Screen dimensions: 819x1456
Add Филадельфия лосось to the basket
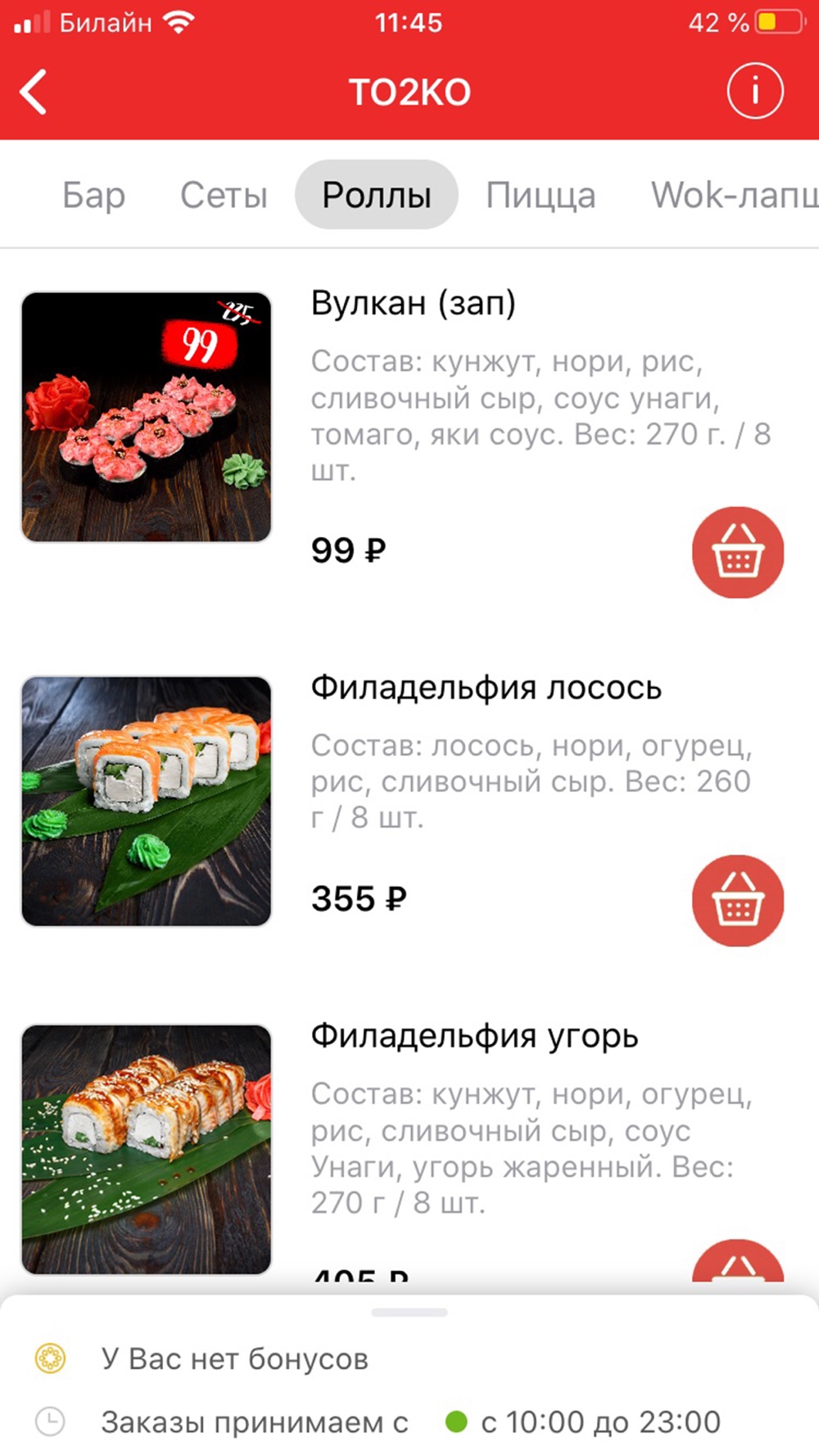click(x=738, y=901)
